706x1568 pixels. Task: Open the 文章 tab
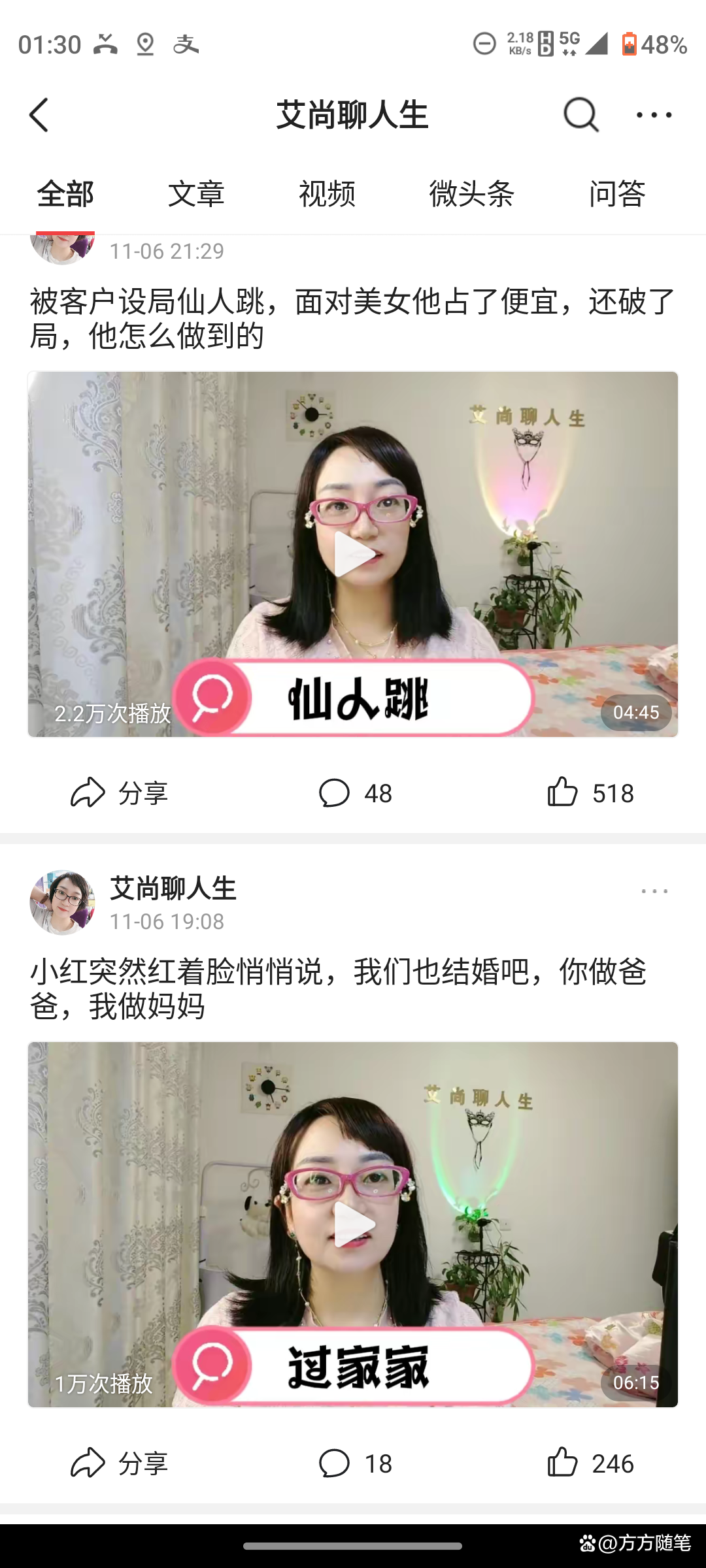click(x=197, y=193)
